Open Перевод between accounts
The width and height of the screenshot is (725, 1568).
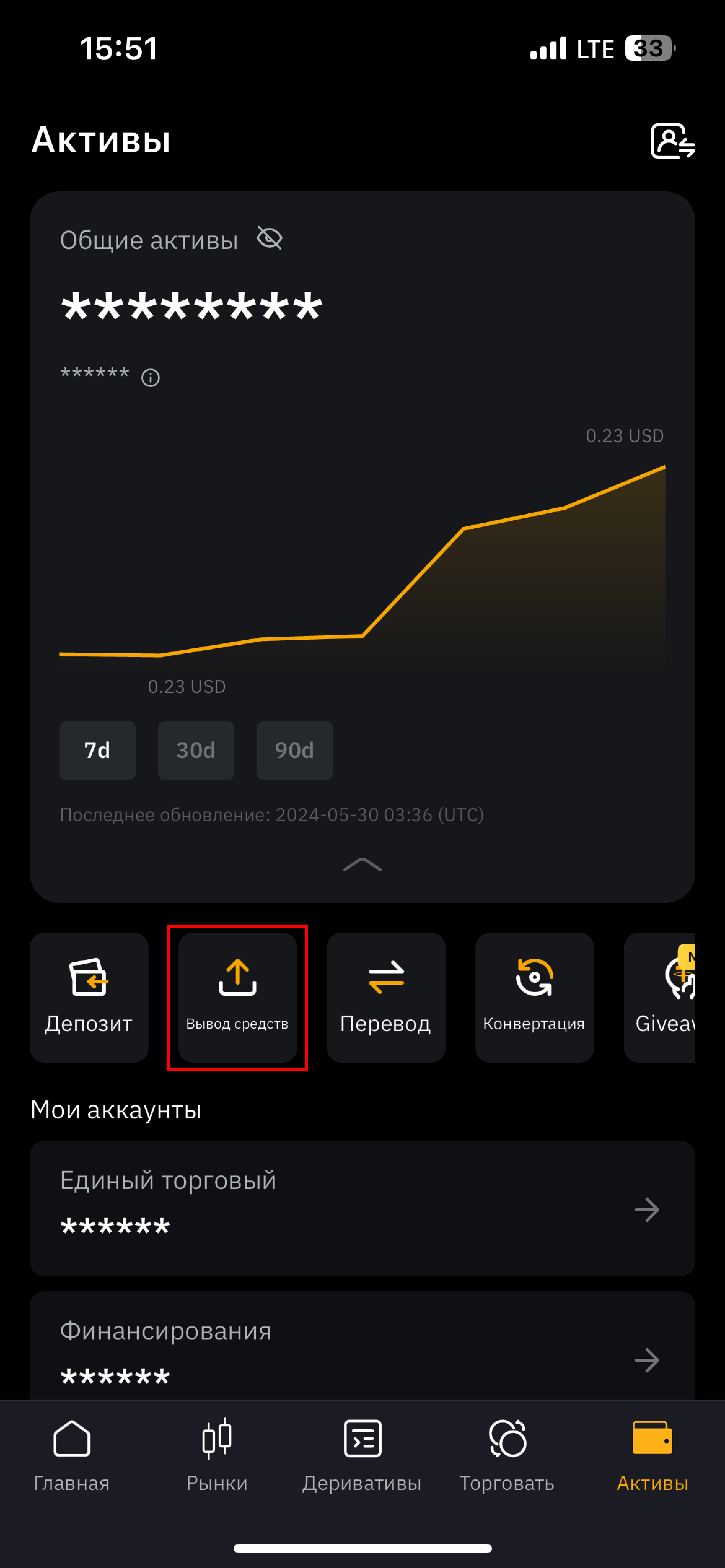386,997
